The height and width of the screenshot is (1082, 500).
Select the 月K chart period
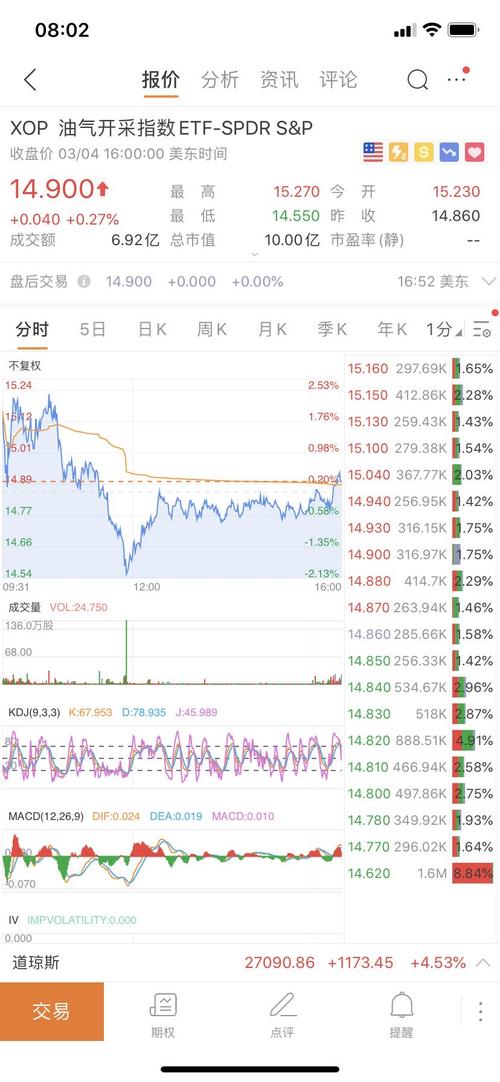272,329
